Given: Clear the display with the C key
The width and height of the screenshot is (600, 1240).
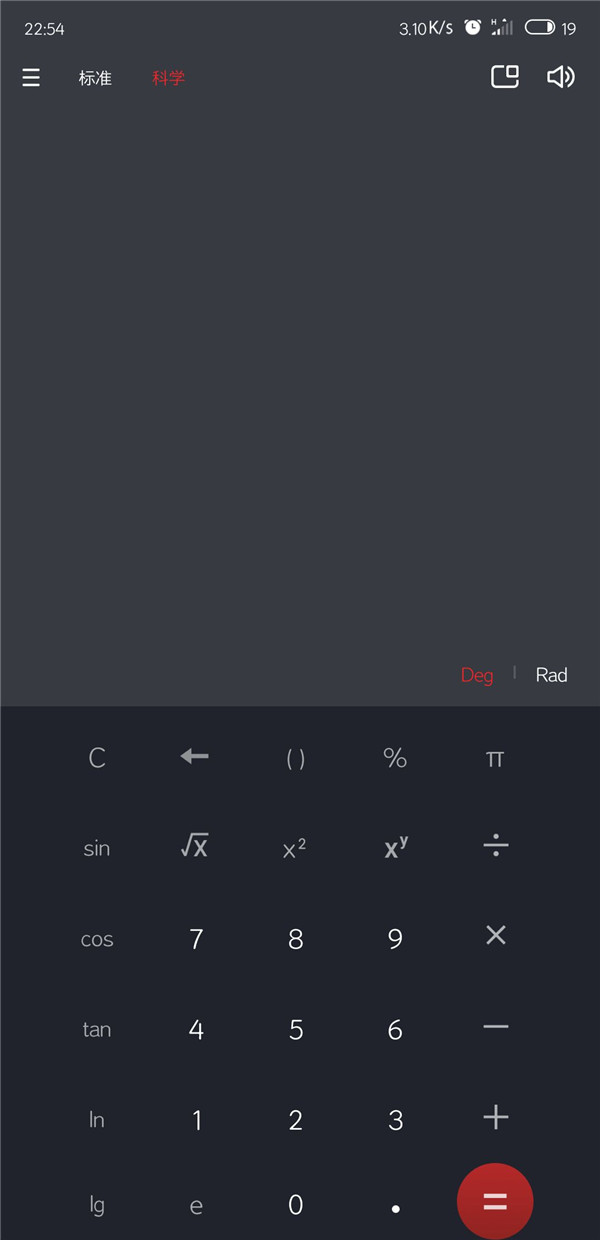Looking at the screenshot, I should click(x=97, y=758).
